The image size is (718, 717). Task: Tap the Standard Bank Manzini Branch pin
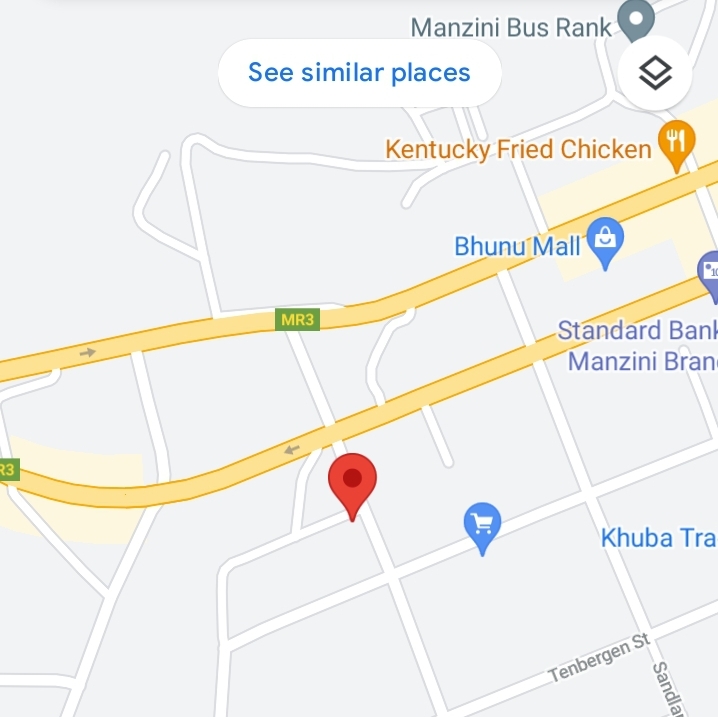pyautogui.click(x=710, y=272)
